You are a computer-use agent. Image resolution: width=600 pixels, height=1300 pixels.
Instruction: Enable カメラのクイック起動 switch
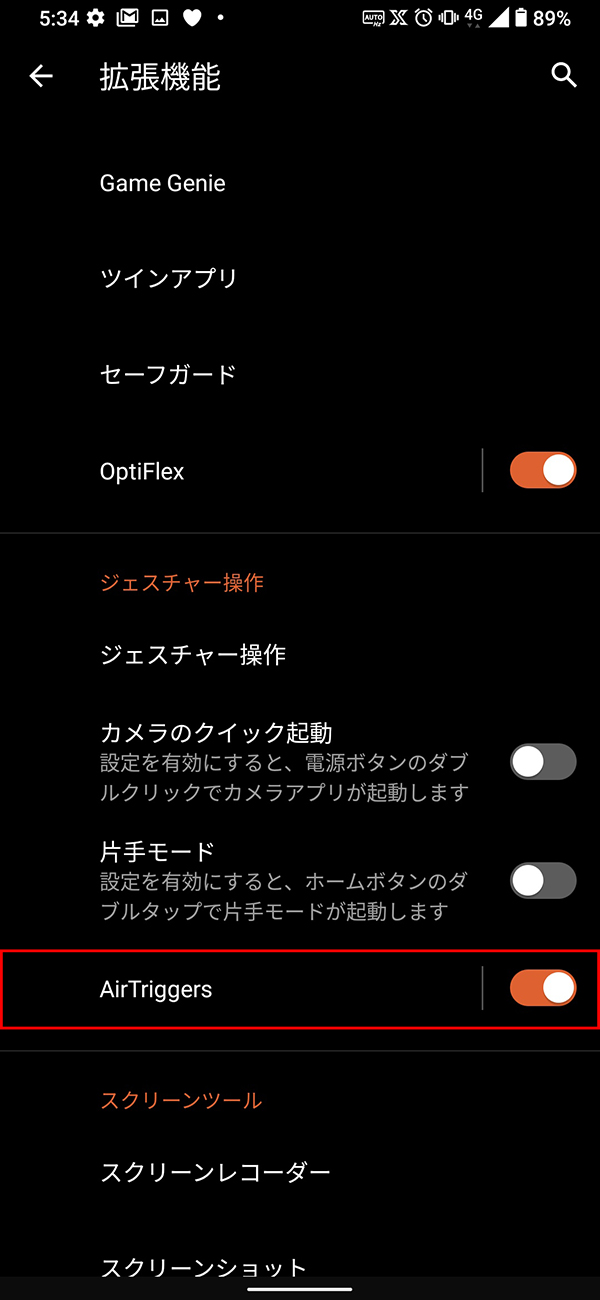[x=543, y=762]
